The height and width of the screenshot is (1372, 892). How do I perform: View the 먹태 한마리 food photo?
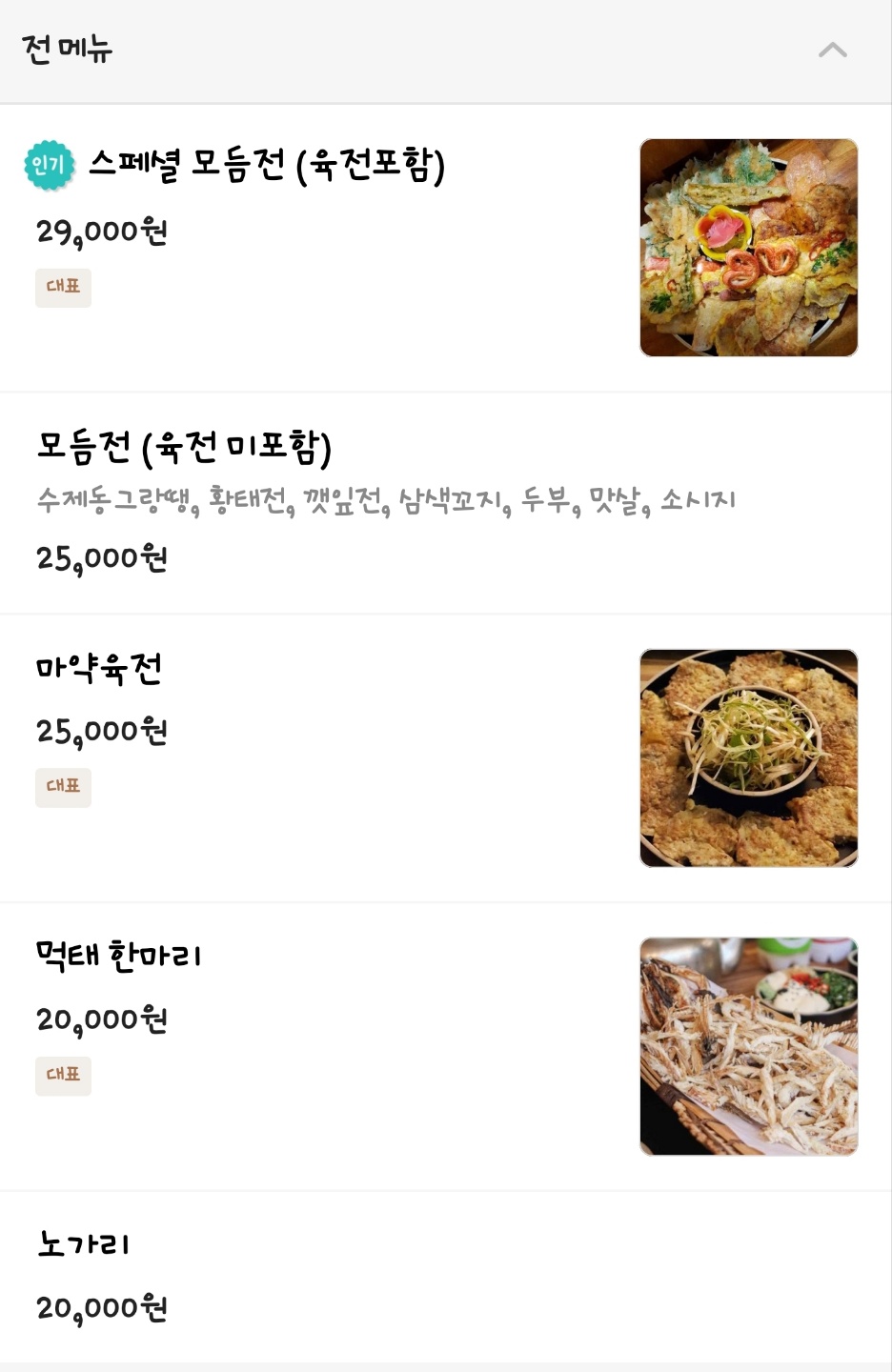click(749, 1046)
